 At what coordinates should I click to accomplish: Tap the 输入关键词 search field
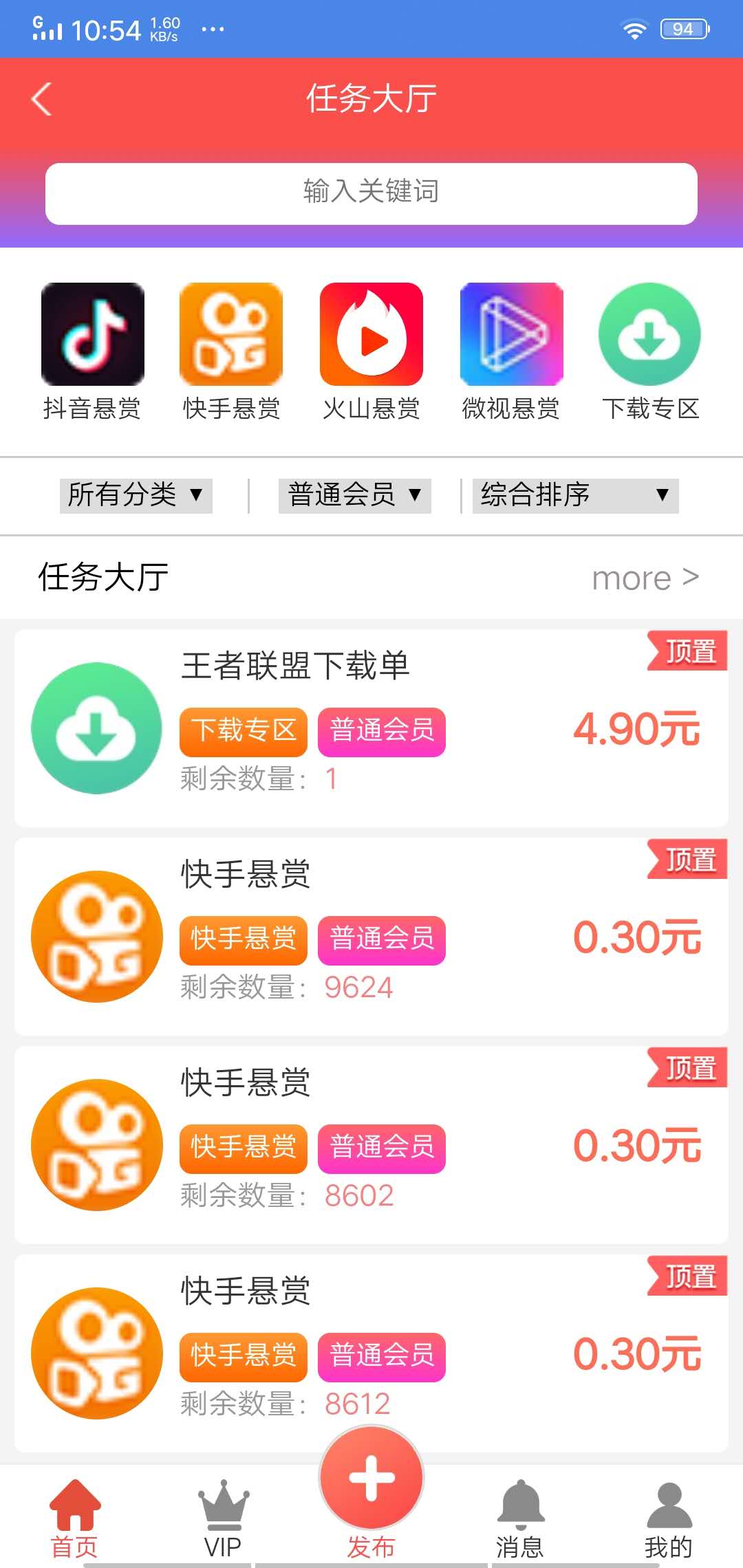click(x=371, y=193)
